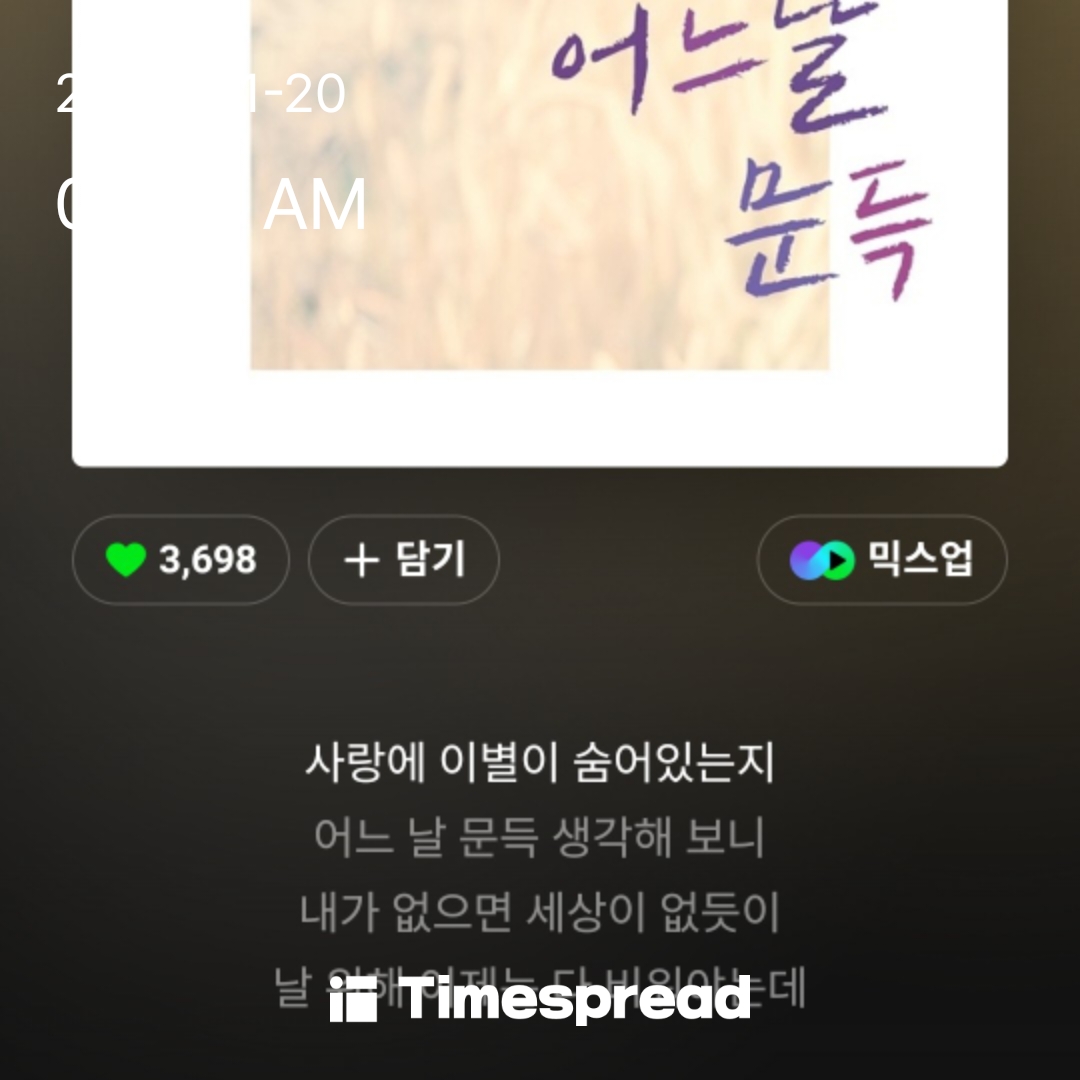
Task: Tap the 어느날 문득 album cover
Action: tap(540, 200)
